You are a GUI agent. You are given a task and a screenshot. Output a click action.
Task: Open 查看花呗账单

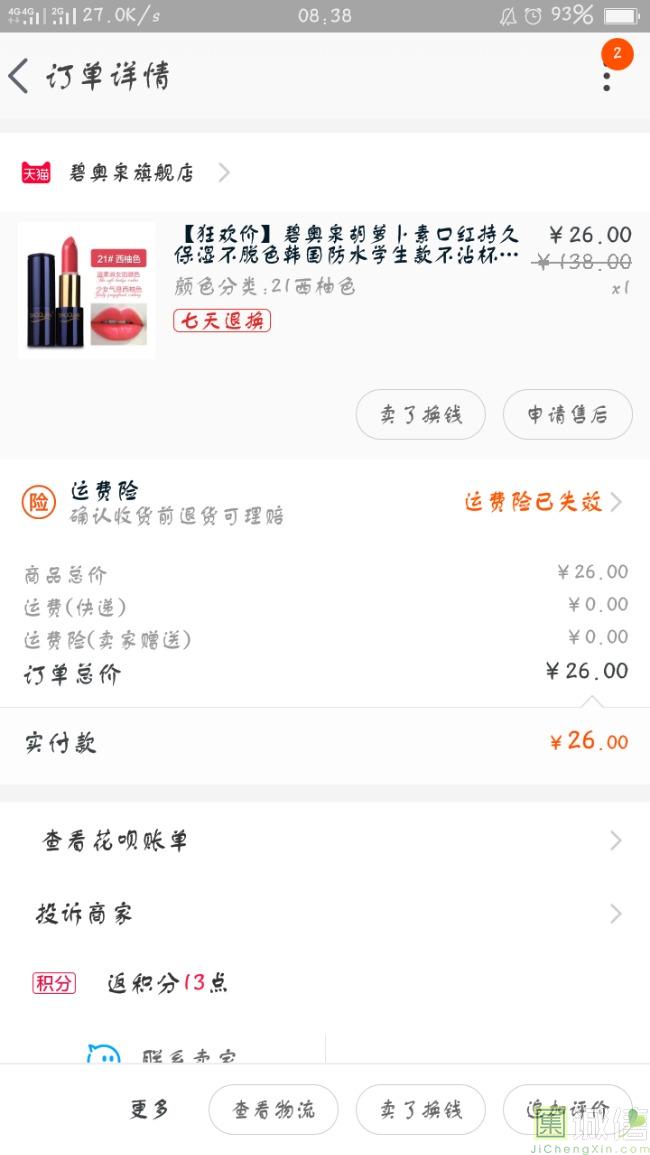tap(324, 841)
